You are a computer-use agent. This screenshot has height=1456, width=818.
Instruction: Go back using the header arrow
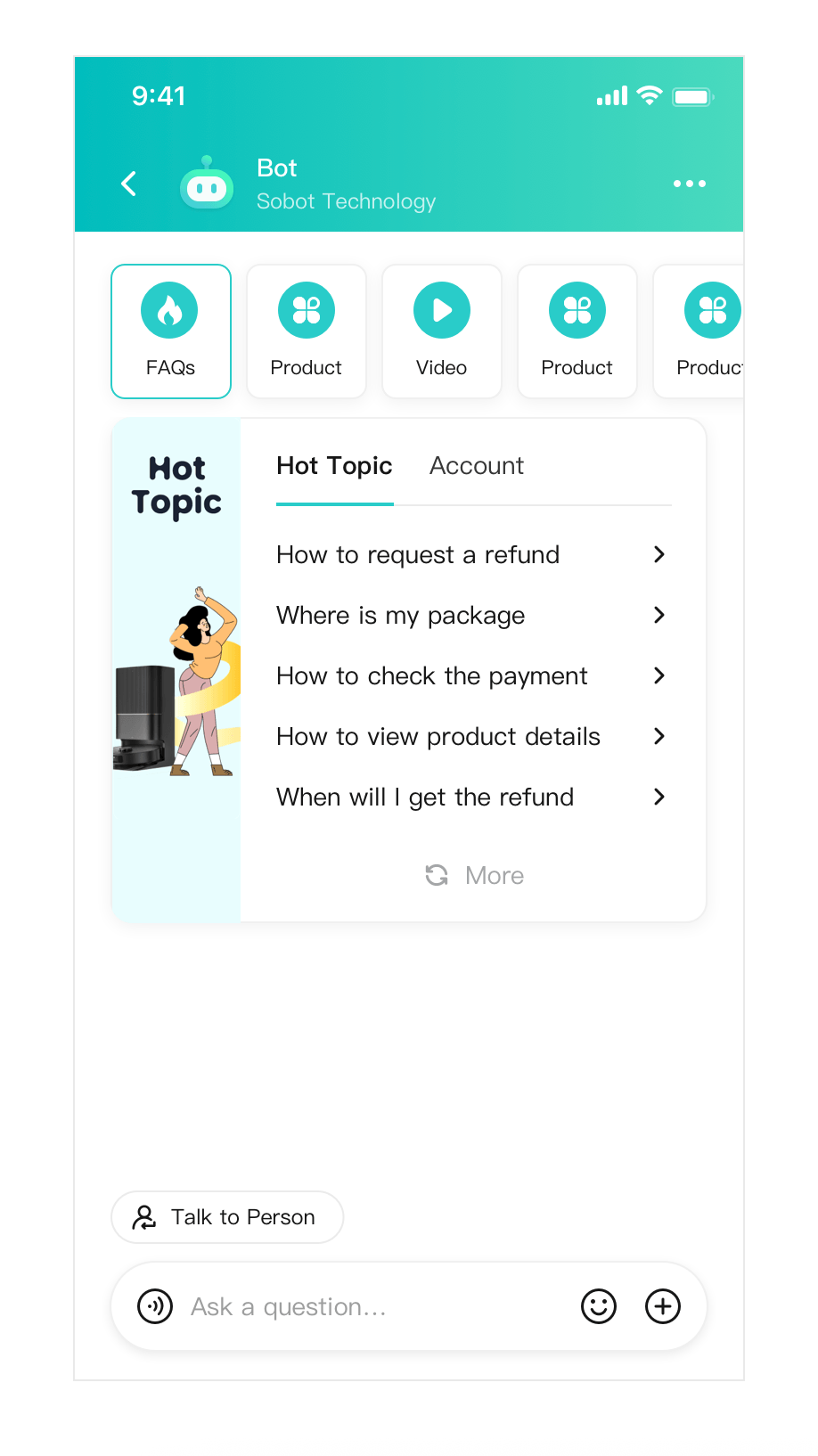[129, 184]
